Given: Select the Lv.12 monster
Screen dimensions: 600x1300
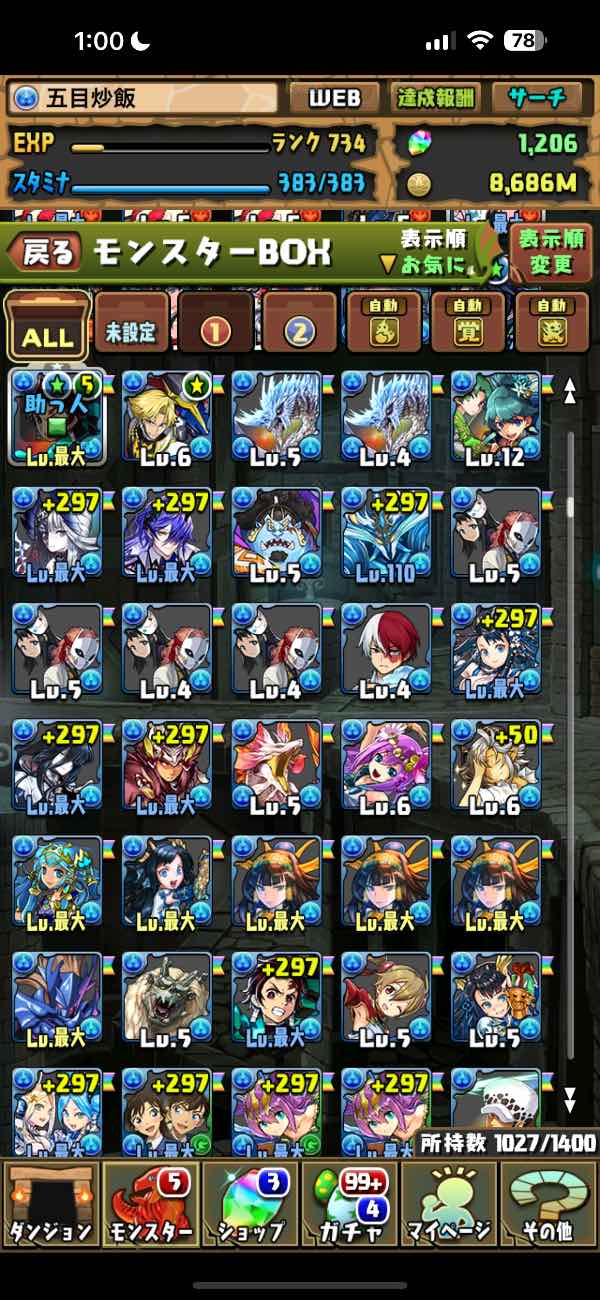Looking at the screenshot, I should click(497, 417).
